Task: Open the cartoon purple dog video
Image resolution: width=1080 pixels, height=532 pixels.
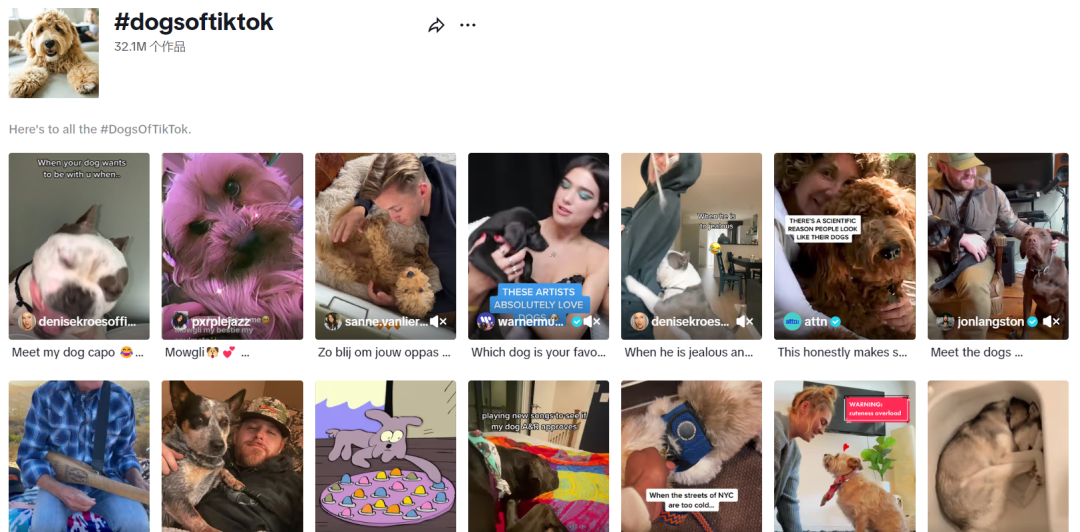Action: pyautogui.click(x=385, y=456)
